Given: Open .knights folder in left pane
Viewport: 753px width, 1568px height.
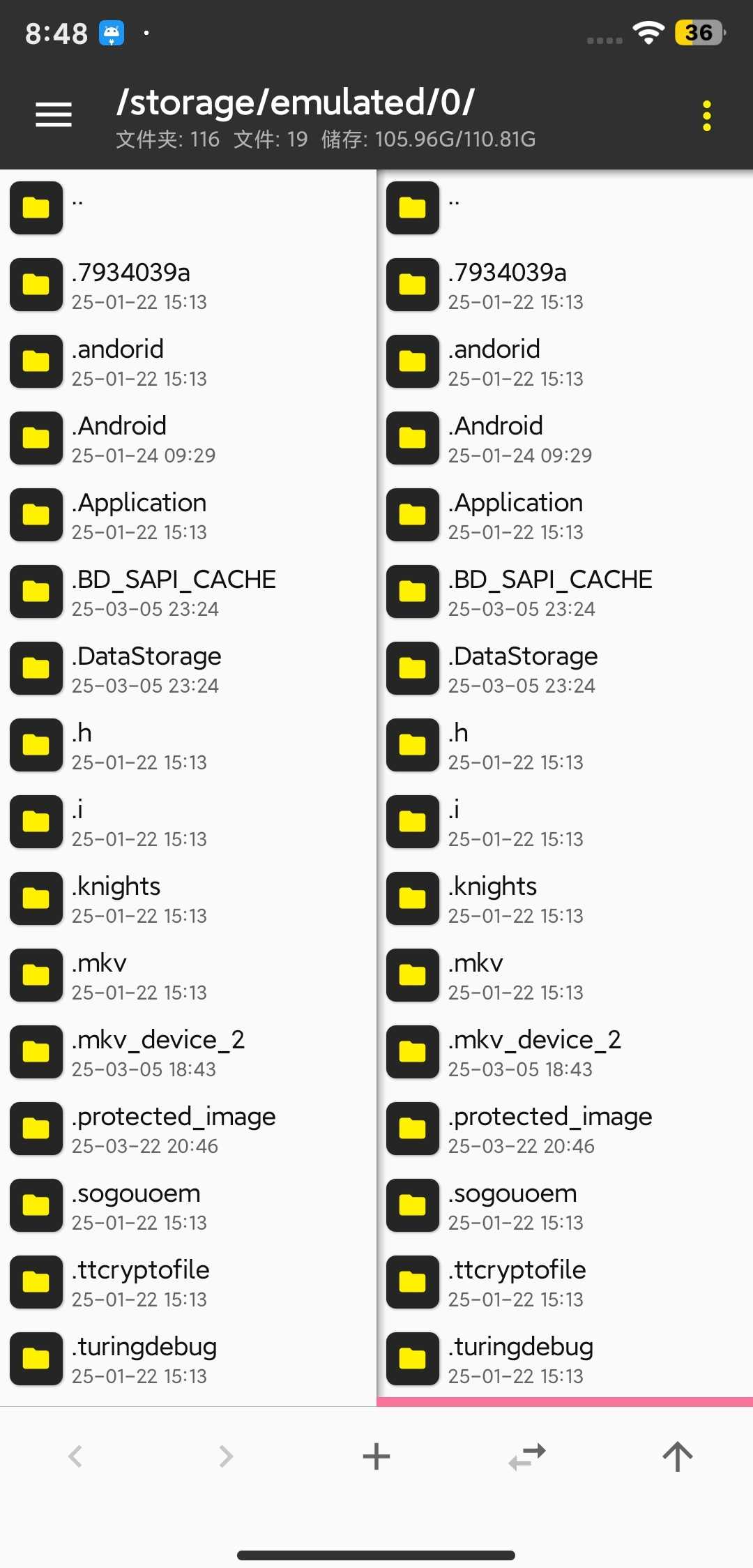Looking at the screenshot, I should (x=188, y=898).
